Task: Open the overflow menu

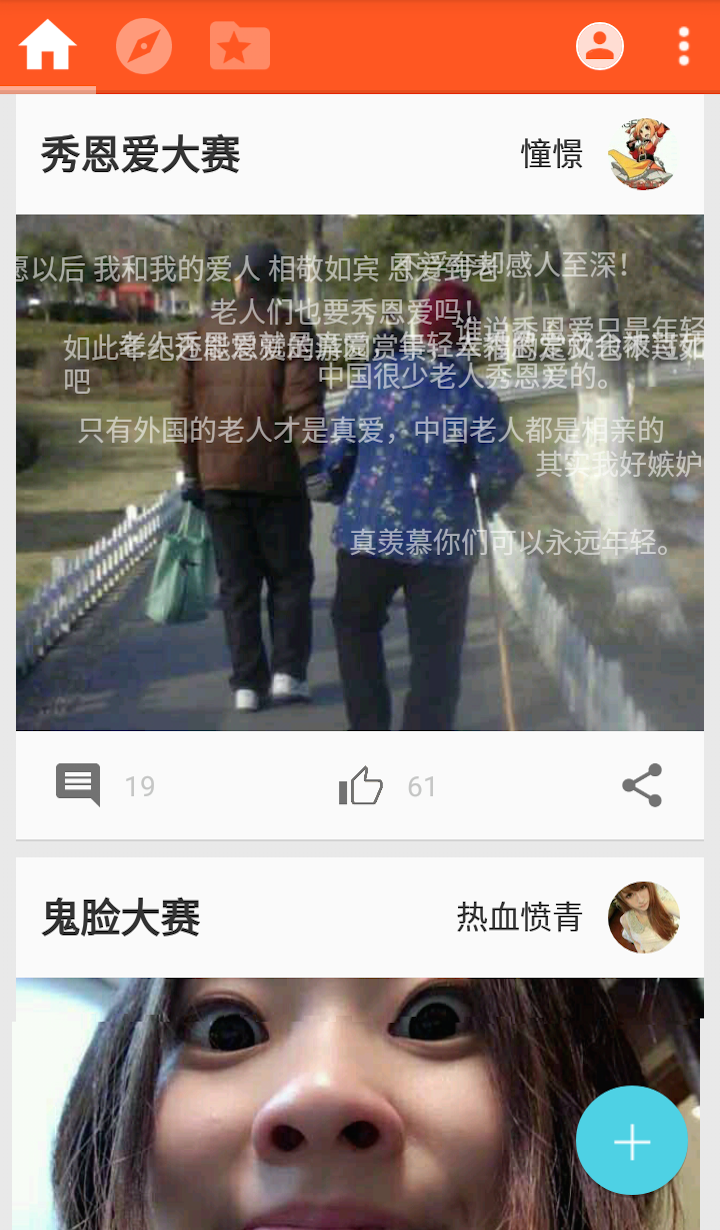Action: 684,46
